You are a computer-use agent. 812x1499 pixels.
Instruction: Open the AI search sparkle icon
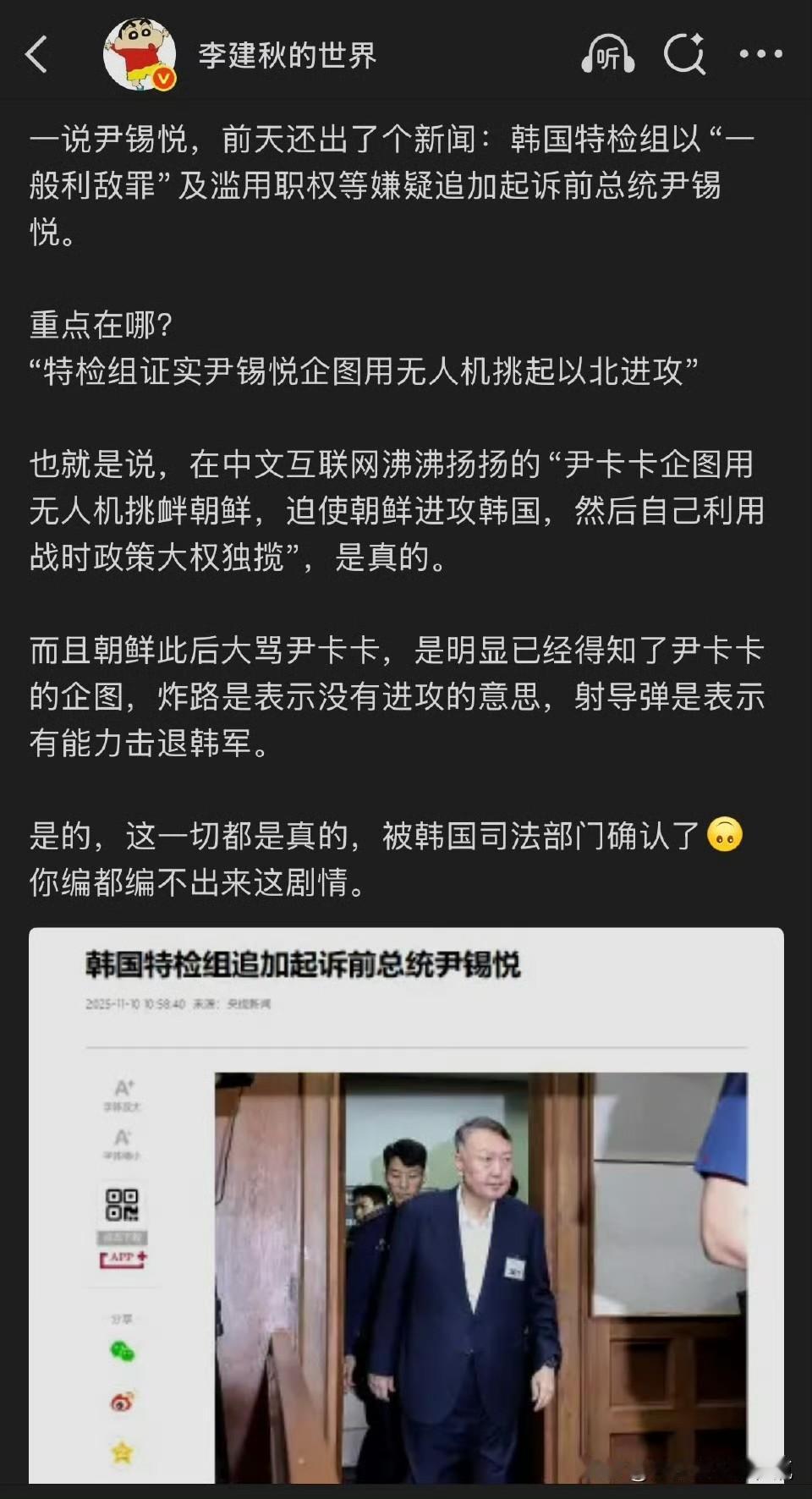tap(685, 53)
